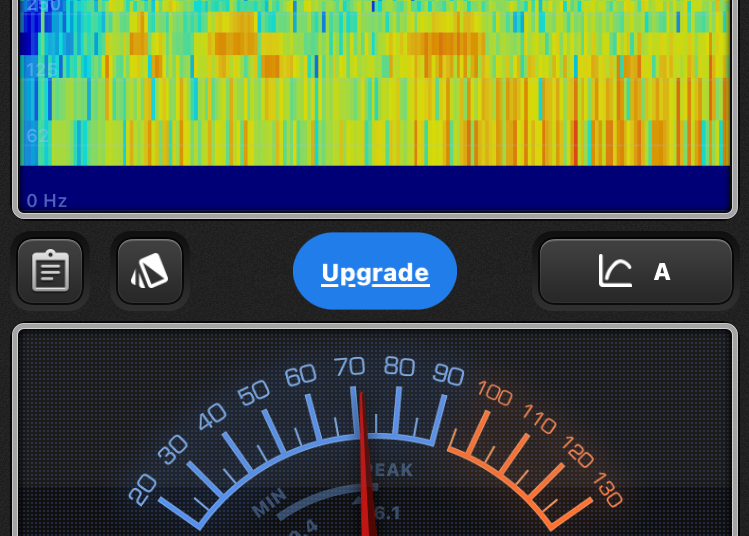Viewport: 749px width, 536px height.
Task: Open the cards themes icon
Action: tap(150, 271)
